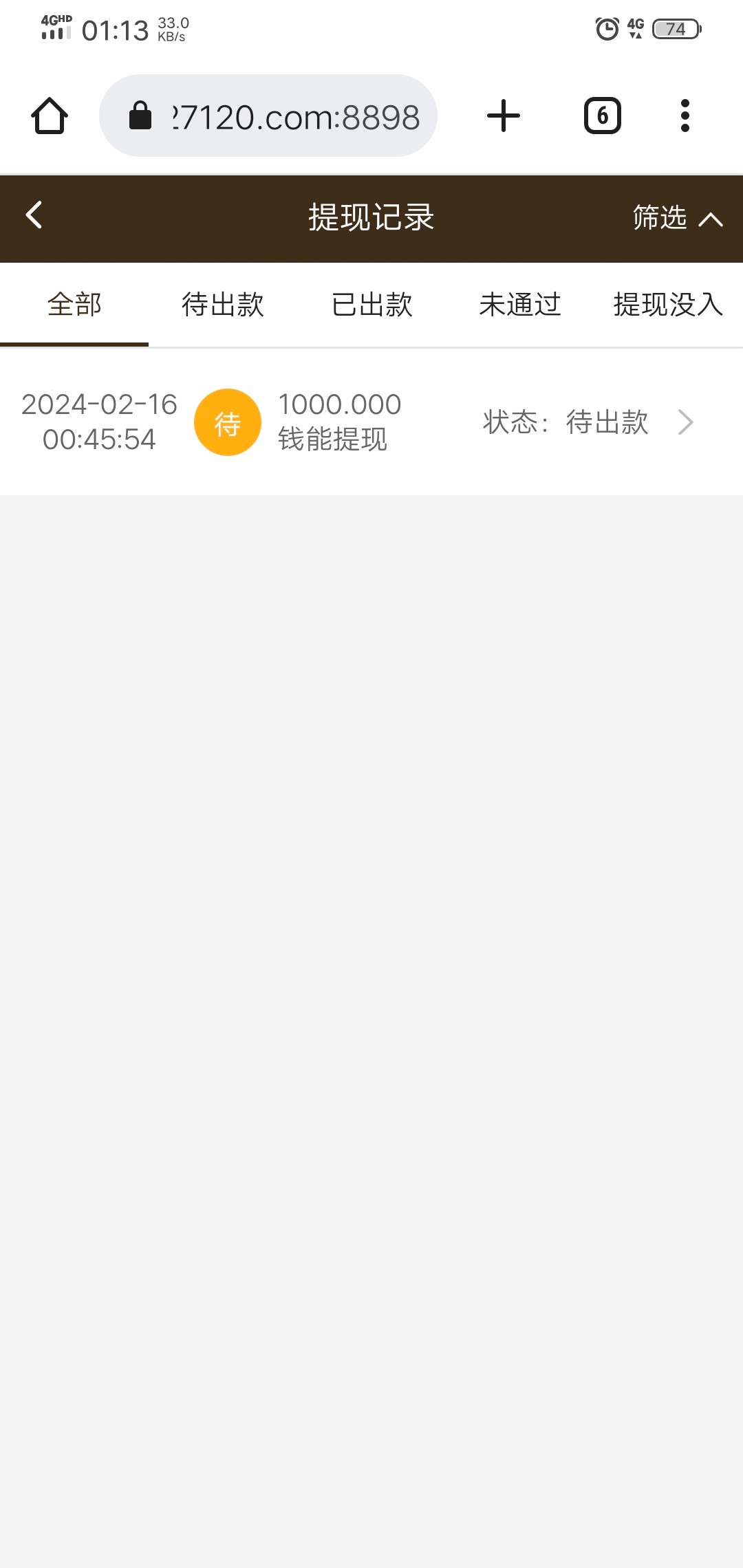This screenshot has width=743, height=1568.
Task: Tap the tab switcher showing 6 tabs
Action: 601,115
